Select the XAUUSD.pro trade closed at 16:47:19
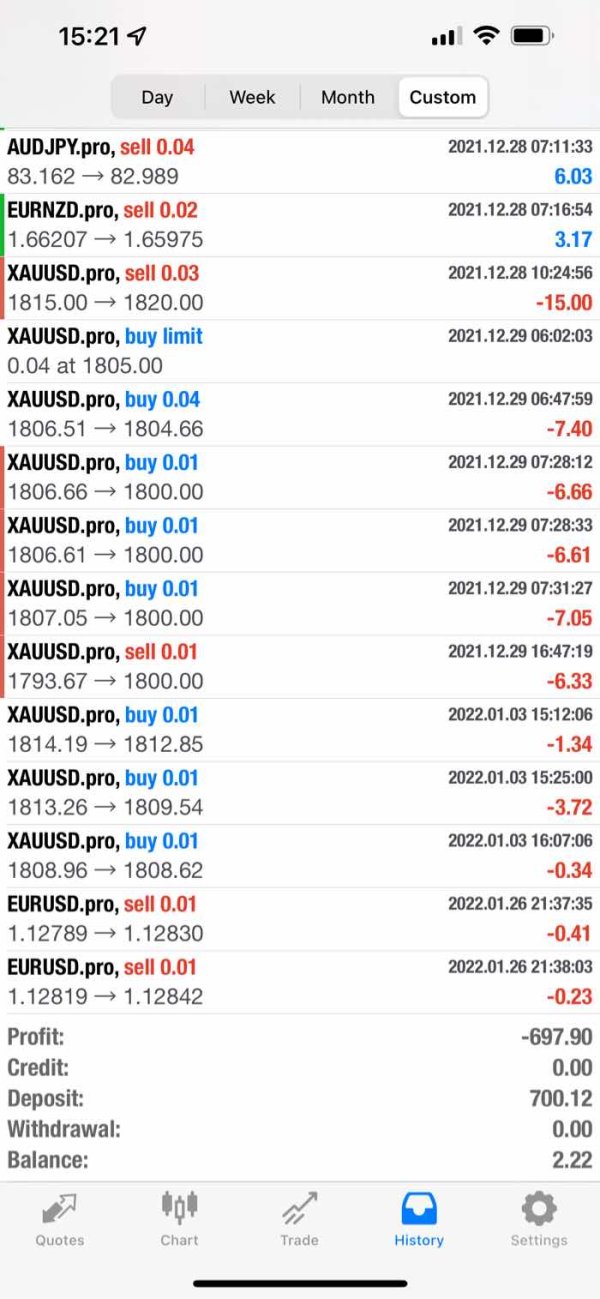600x1299 pixels. click(300, 666)
